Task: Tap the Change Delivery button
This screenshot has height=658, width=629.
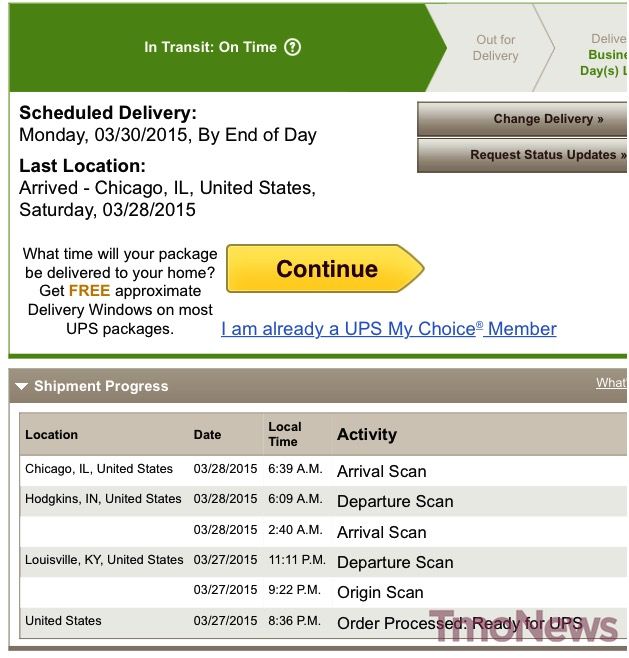Action: click(x=522, y=119)
